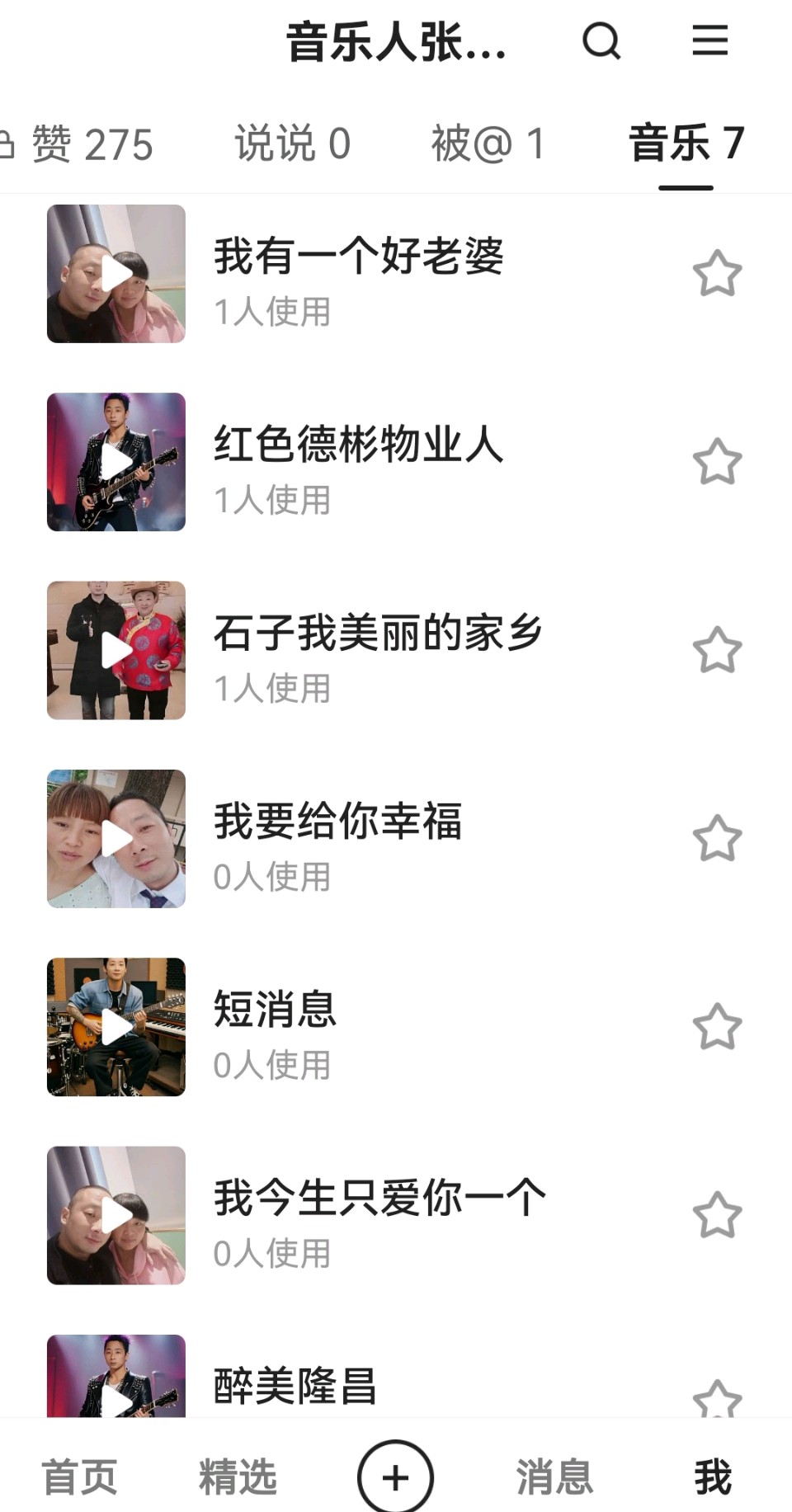
Task: Play the song 红色德彬物业人
Action: pos(116,462)
